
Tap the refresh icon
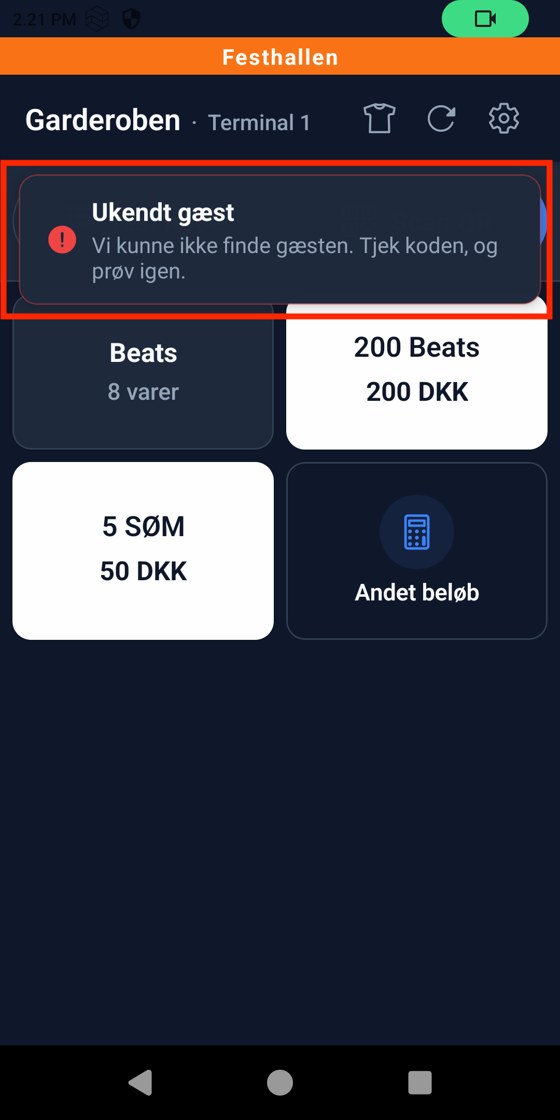pyautogui.click(x=441, y=119)
